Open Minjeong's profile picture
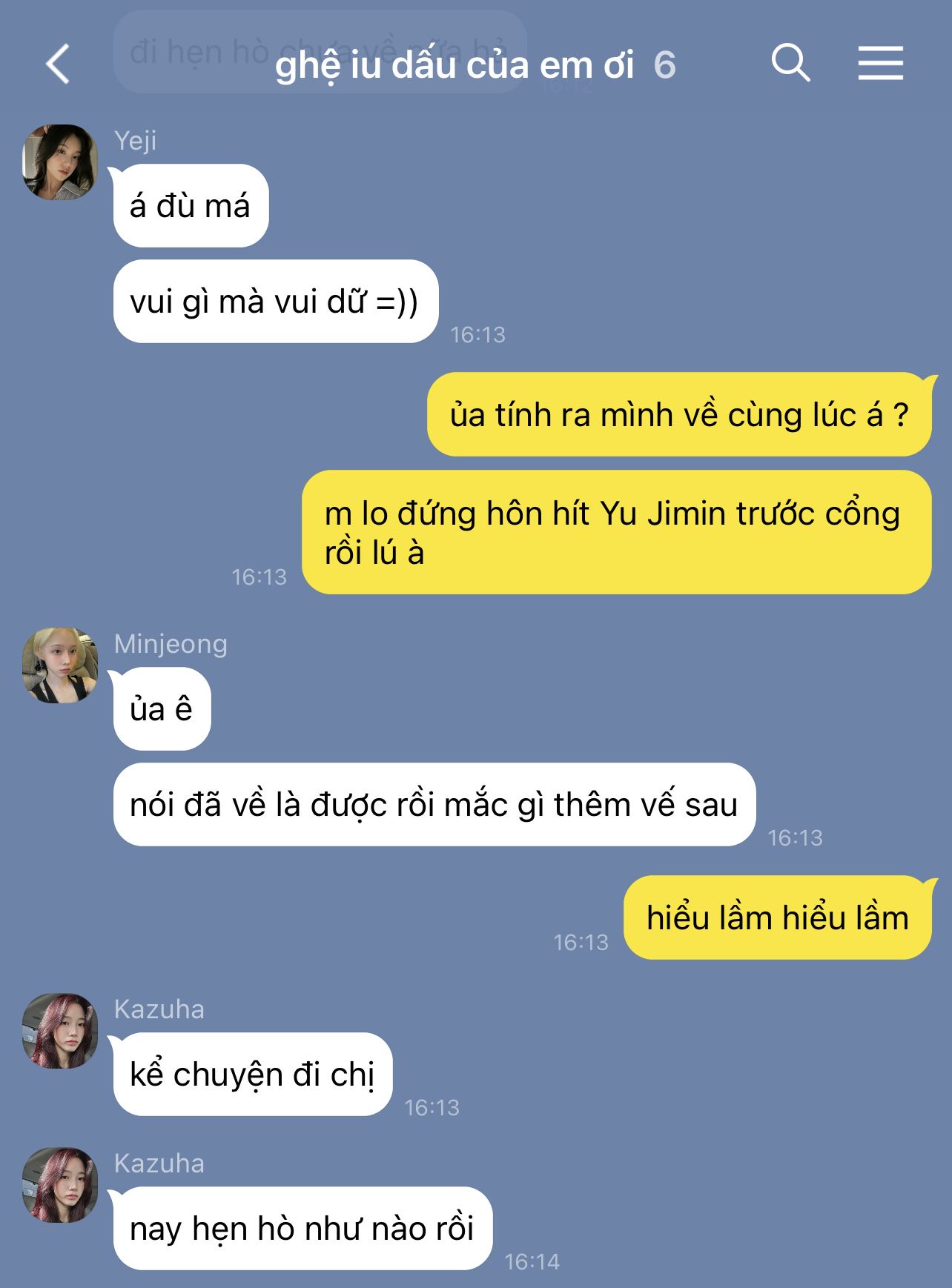Viewport: 952px width, 1288px height. (x=60, y=665)
